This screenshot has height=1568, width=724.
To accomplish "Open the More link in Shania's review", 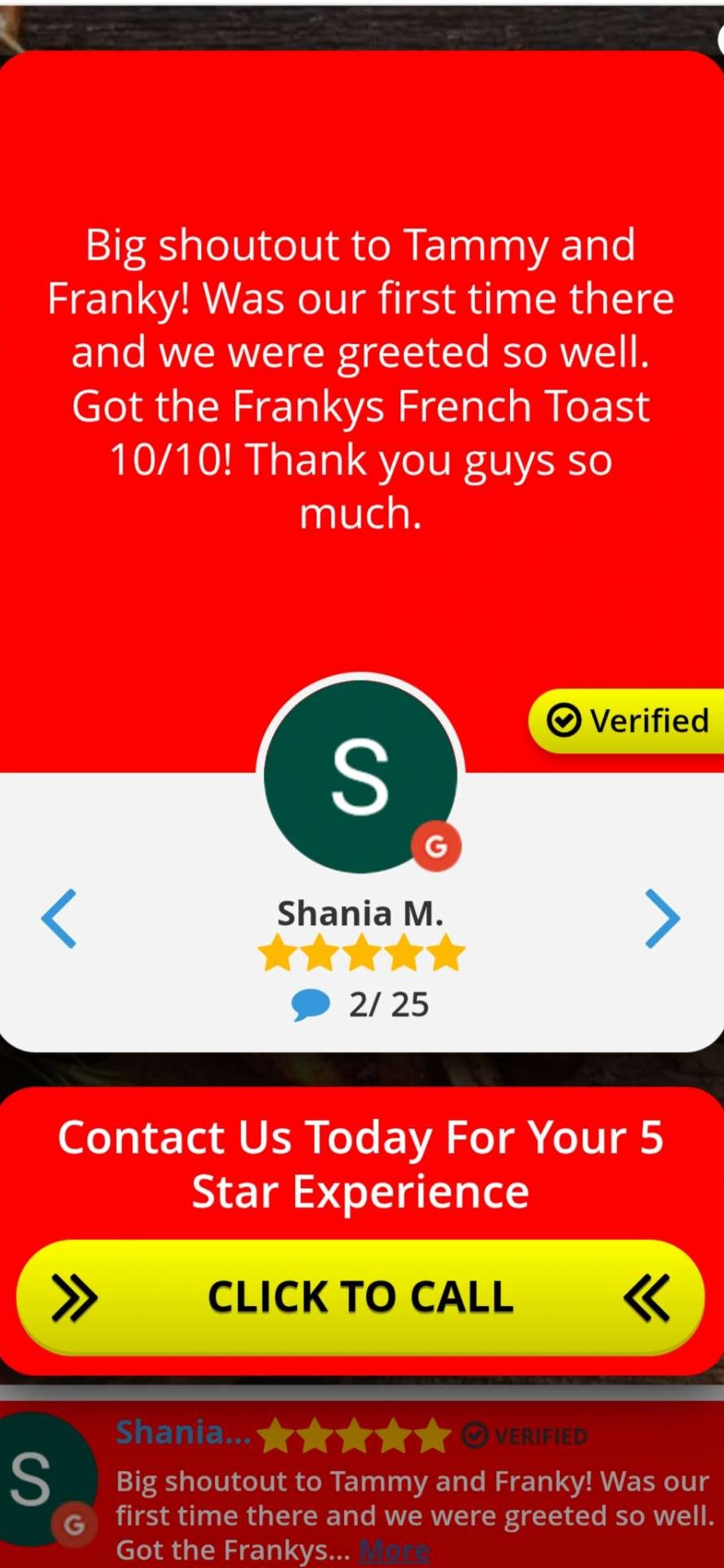I will (394, 1550).
